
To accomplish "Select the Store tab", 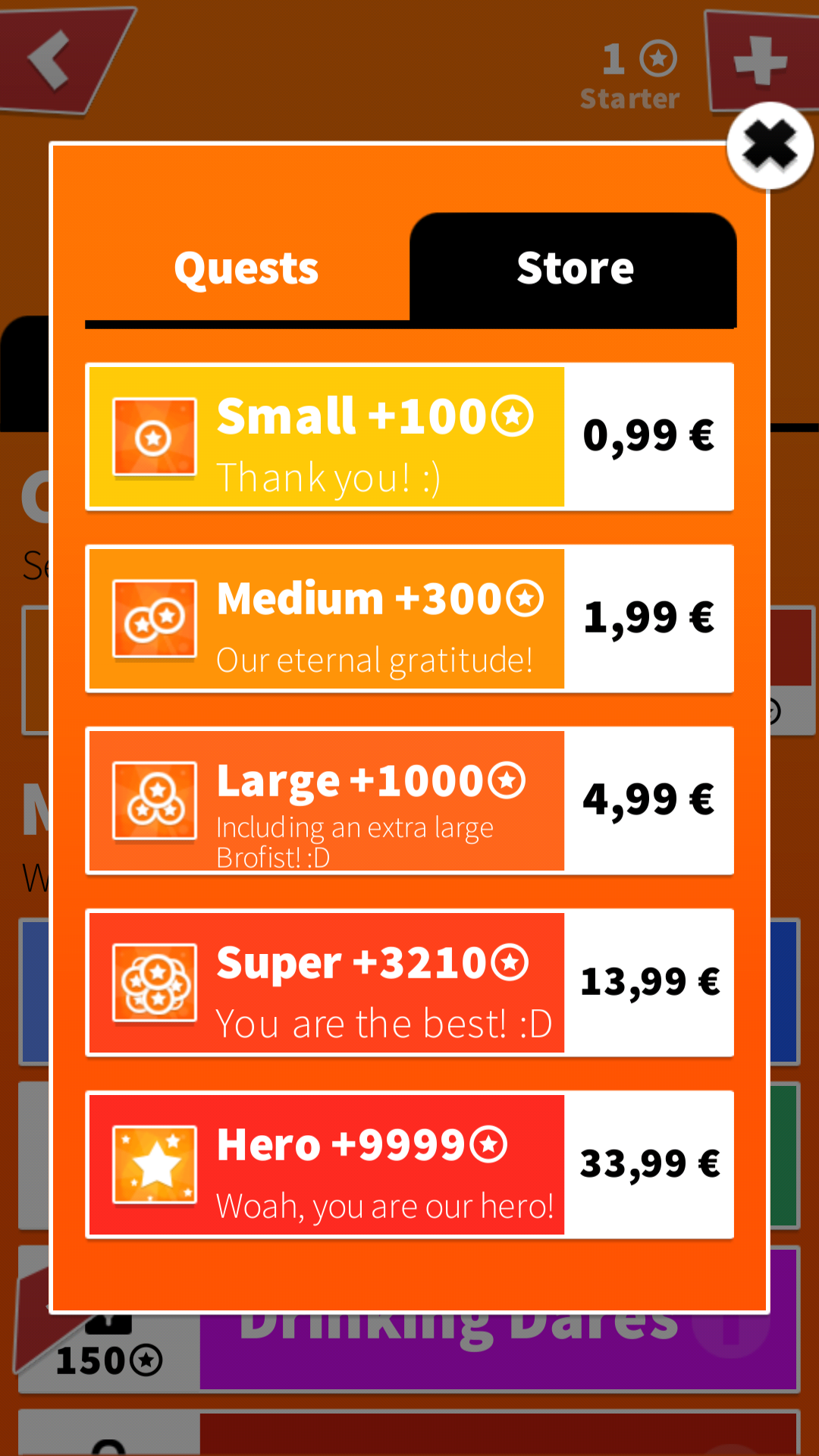I will click(573, 268).
